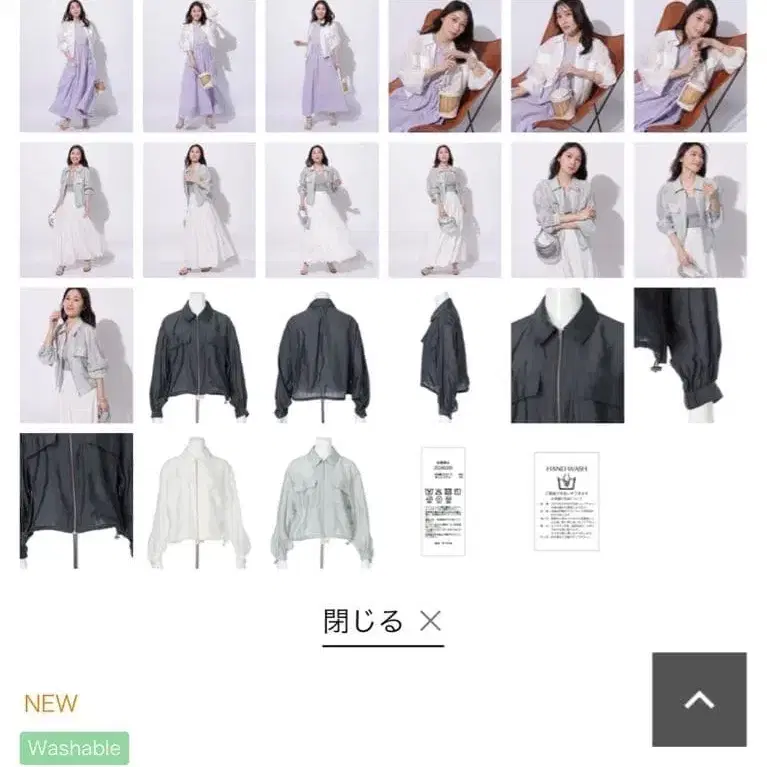Select the mint green jacket thumbnail
This screenshot has width=767, height=767.
pyautogui.click(x=322, y=500)
